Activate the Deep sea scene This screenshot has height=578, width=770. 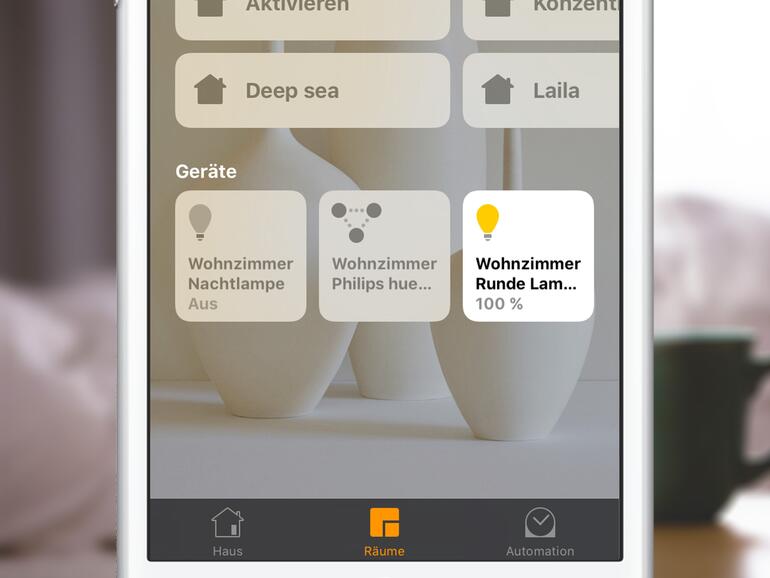312,91
